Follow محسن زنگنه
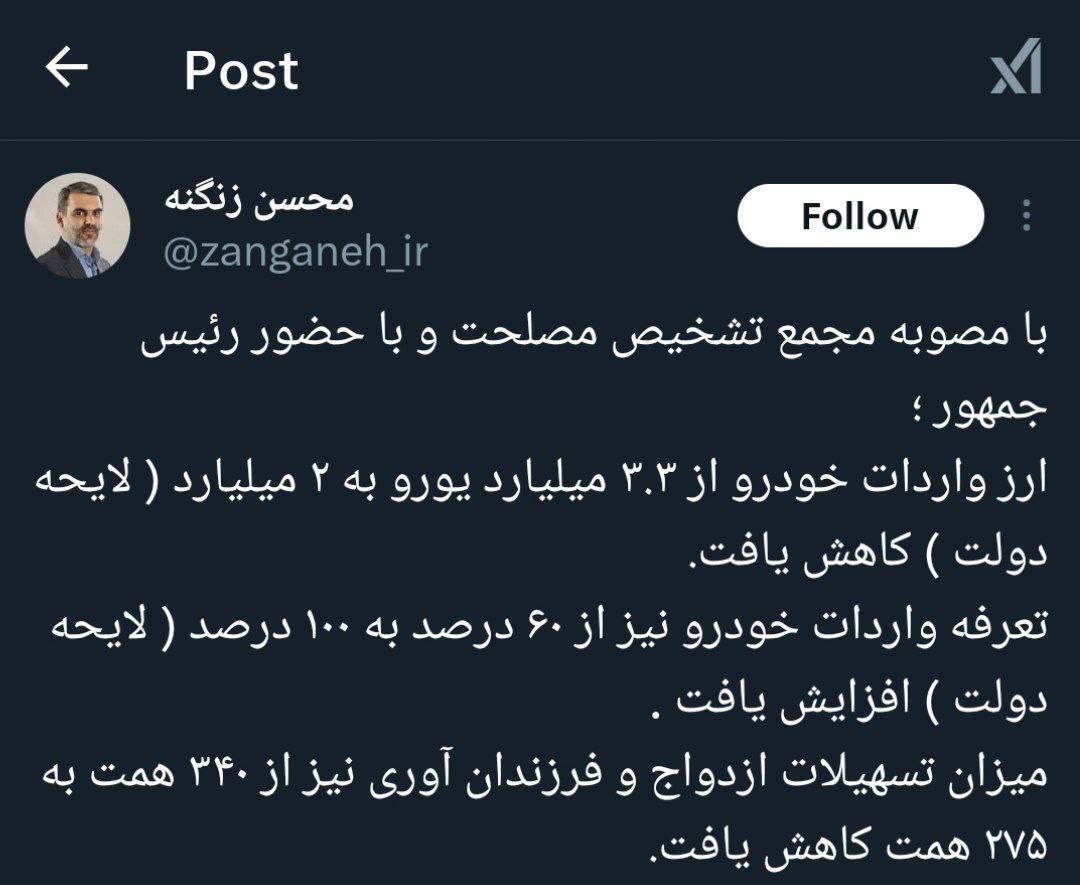The height and width of the screenshot is (885, 1080). (860, 216)
